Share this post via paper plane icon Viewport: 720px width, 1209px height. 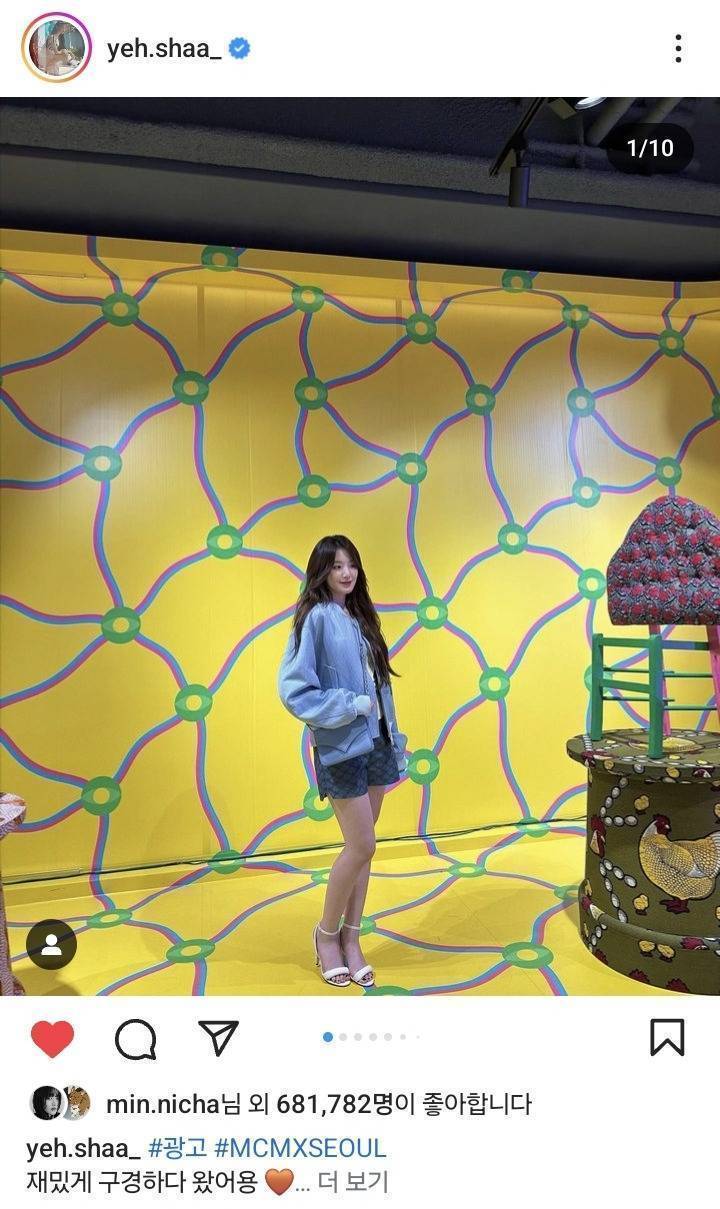click(216, 1038)
